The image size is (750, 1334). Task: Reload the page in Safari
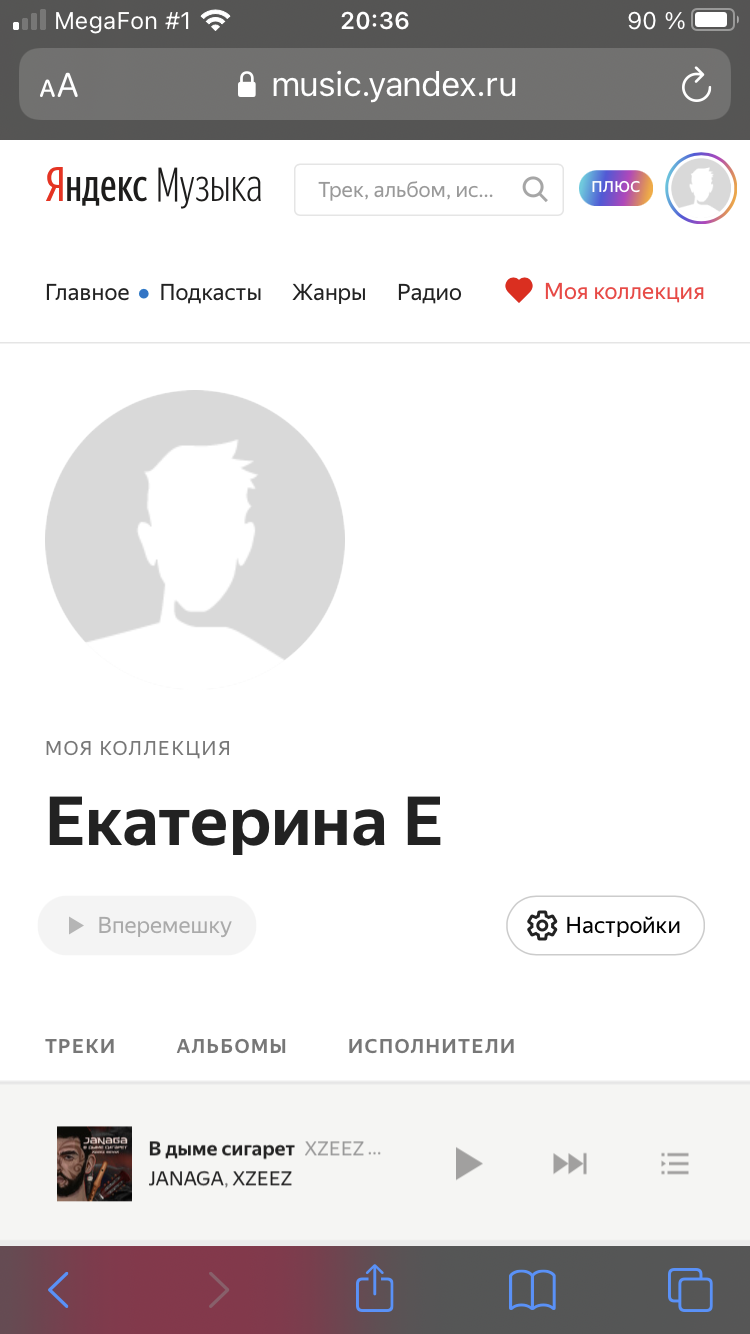[x=695, y=85]
